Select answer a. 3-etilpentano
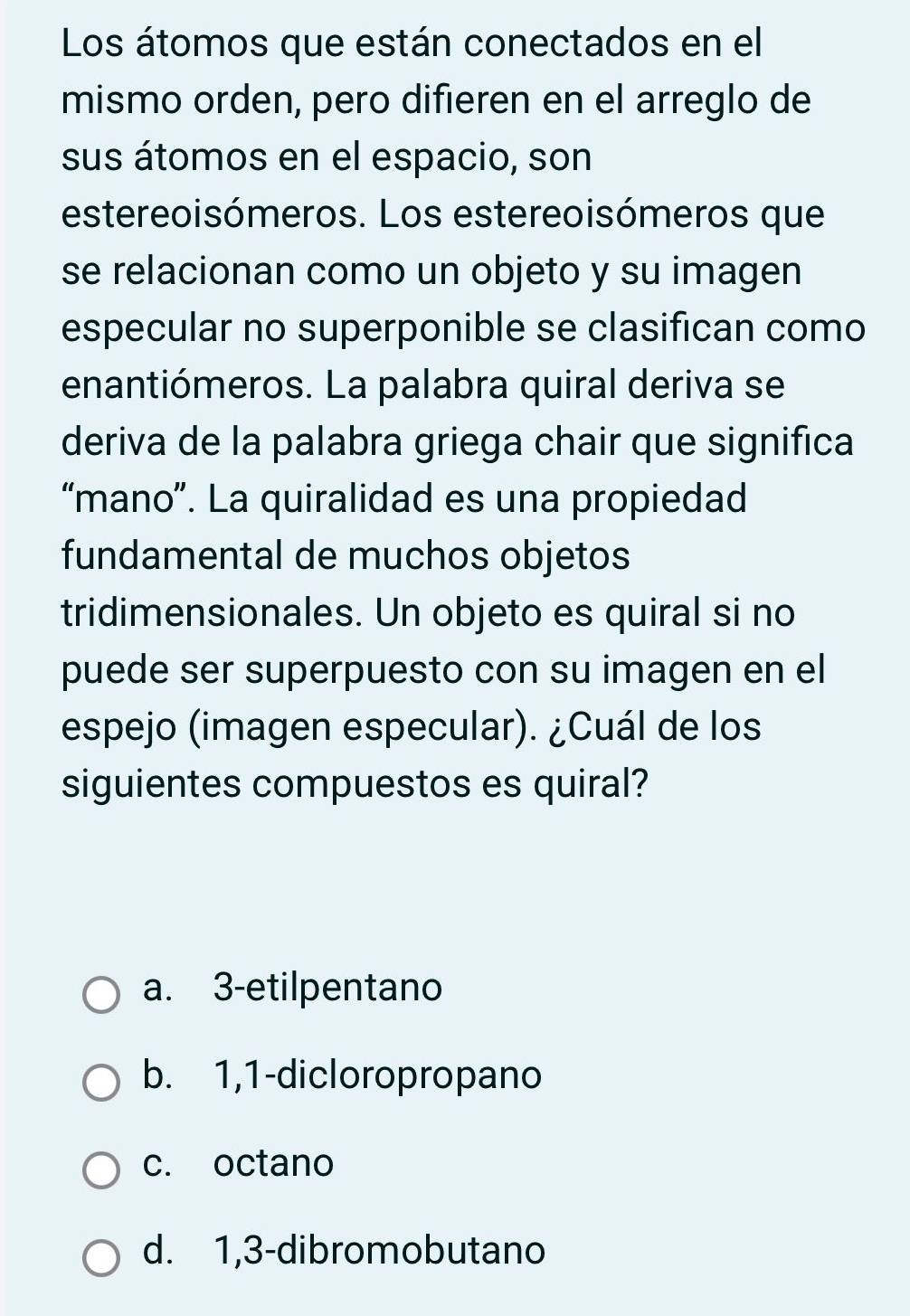 tap(101, 995)
